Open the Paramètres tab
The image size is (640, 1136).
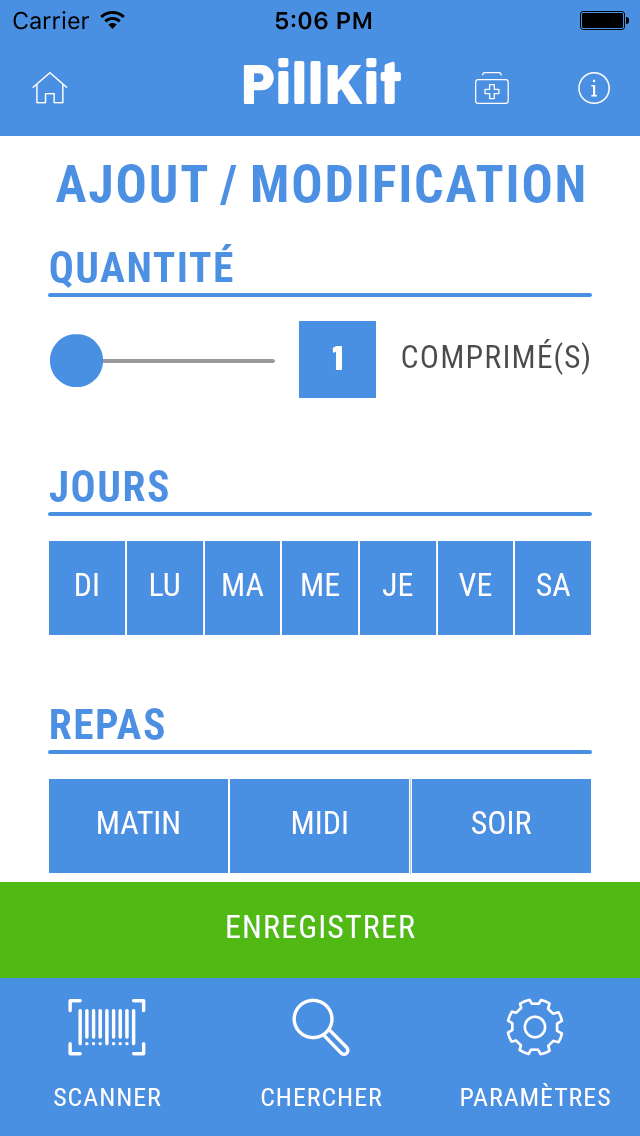click(535, 1055)
